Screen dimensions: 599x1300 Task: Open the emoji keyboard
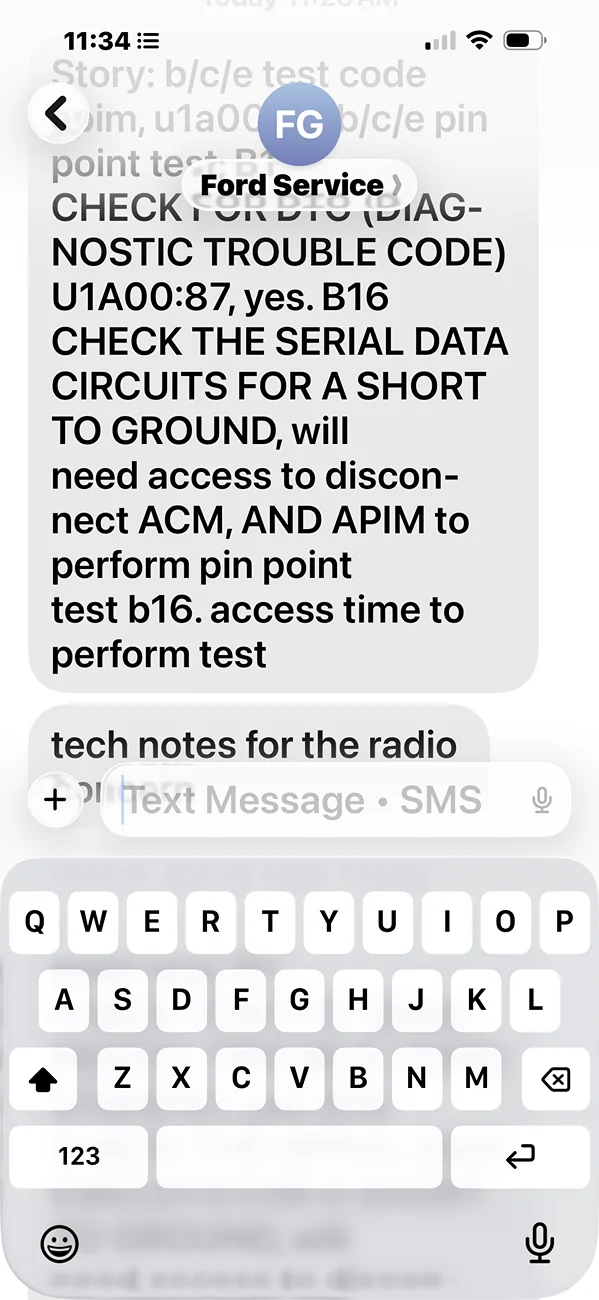tap(60, 1243)
